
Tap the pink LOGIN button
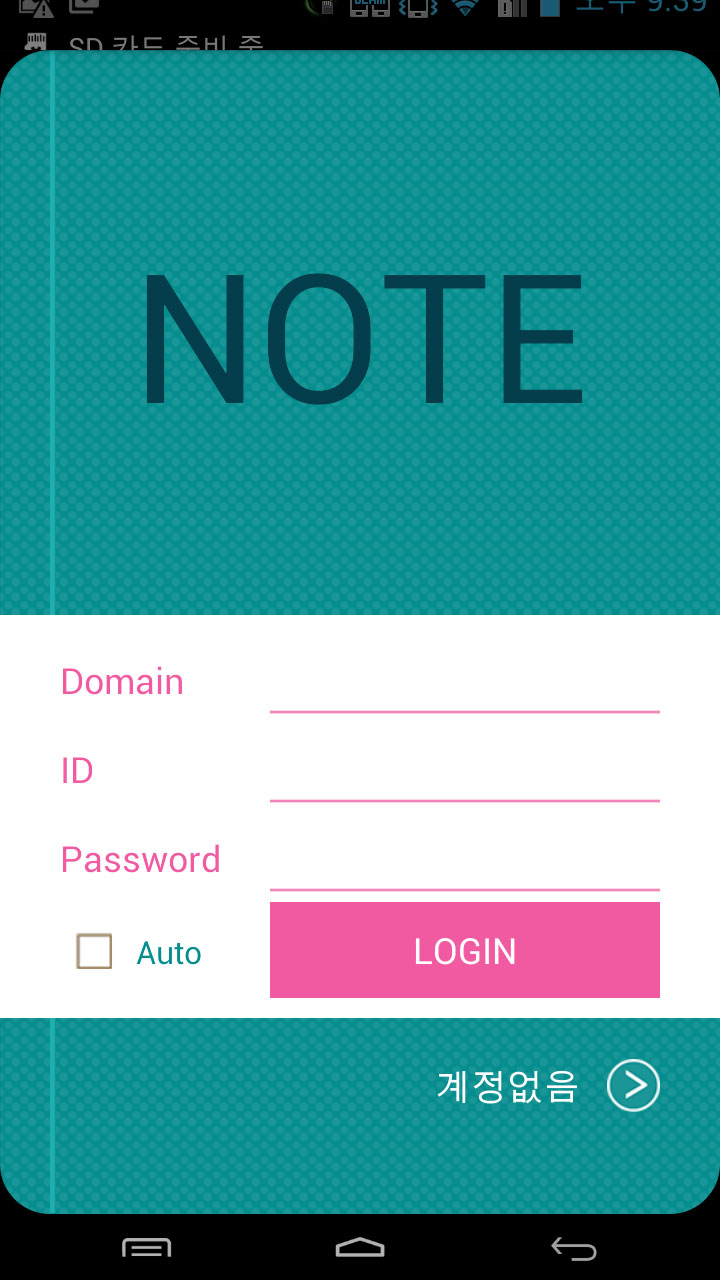coord(465,950)
